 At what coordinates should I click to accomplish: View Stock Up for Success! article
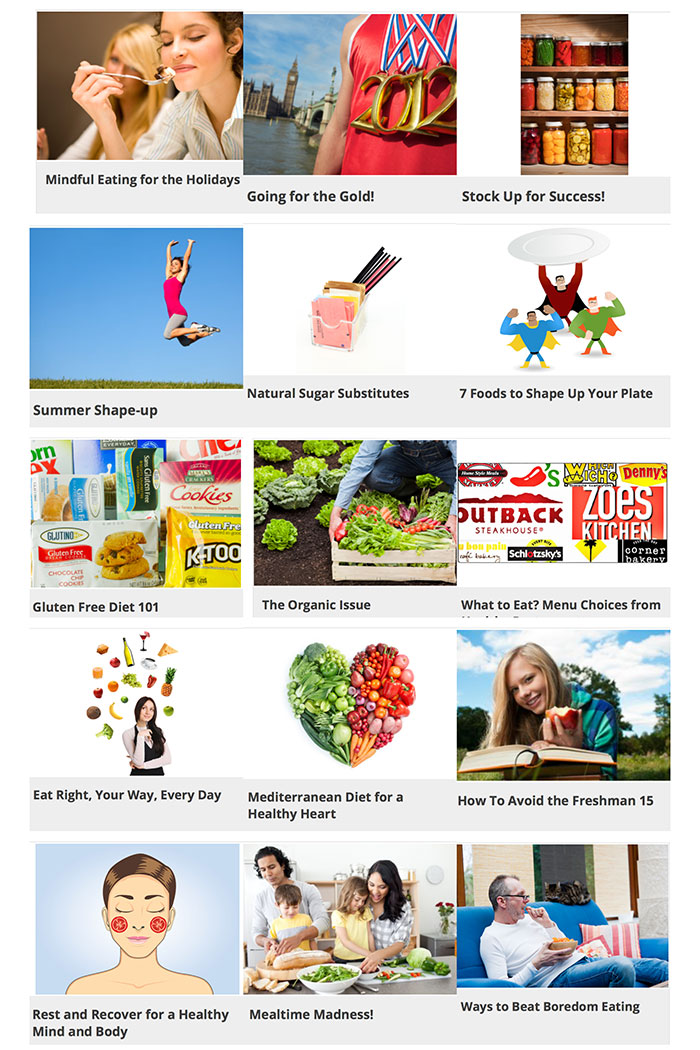click(x=533, y=196)
